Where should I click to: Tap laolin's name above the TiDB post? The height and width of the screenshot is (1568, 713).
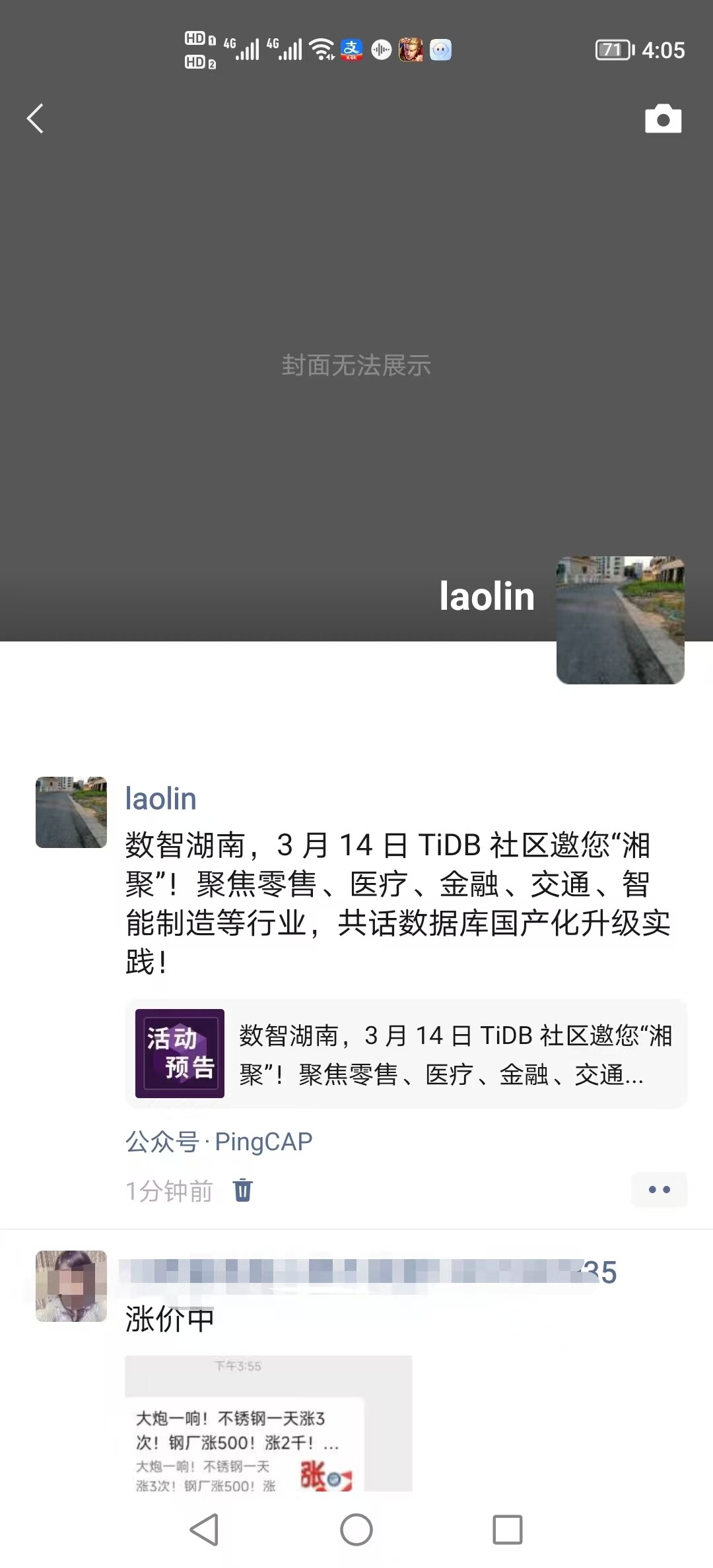(160, 799)
